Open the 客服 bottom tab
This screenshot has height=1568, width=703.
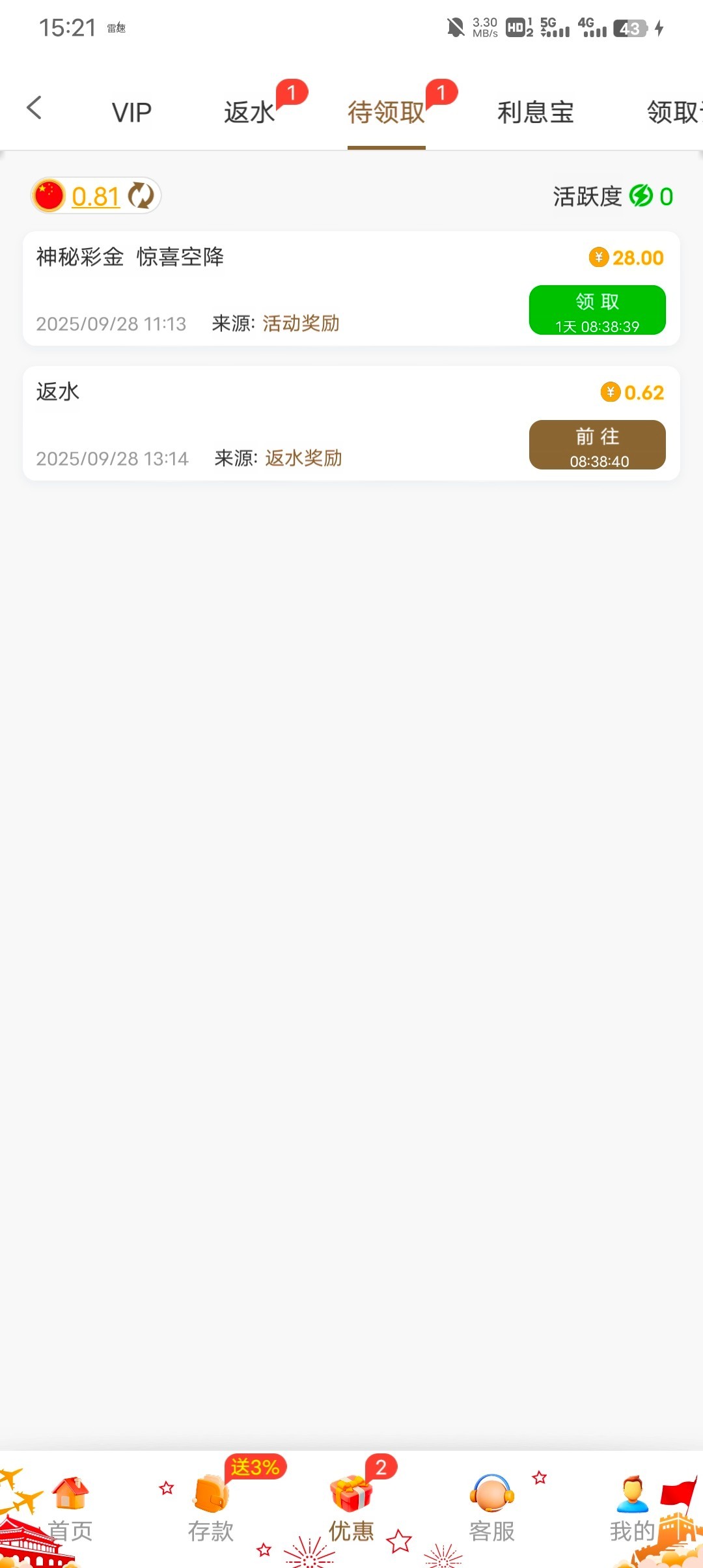tap(492, 1509)
